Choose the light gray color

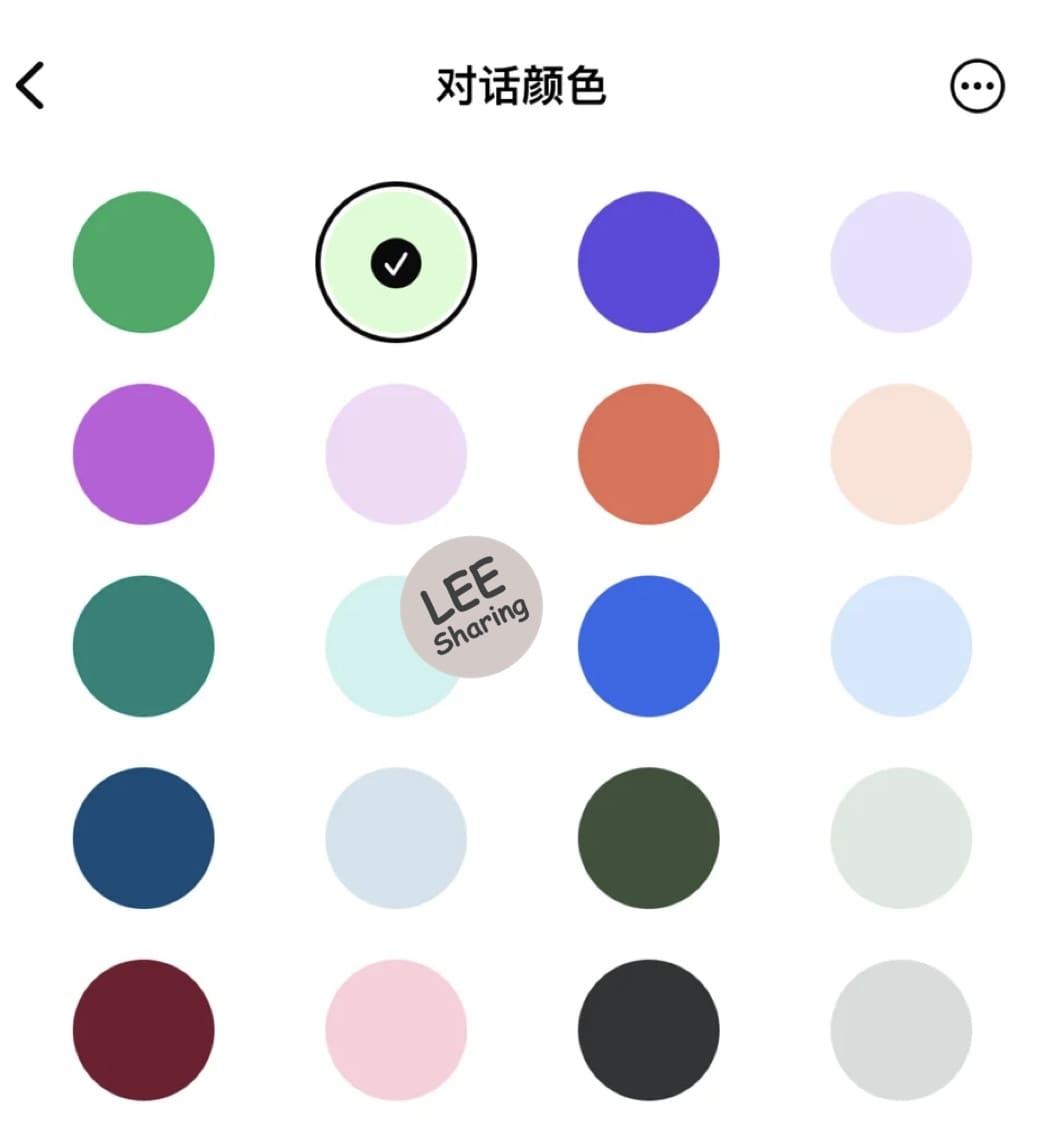click(x=901, y=1030)
